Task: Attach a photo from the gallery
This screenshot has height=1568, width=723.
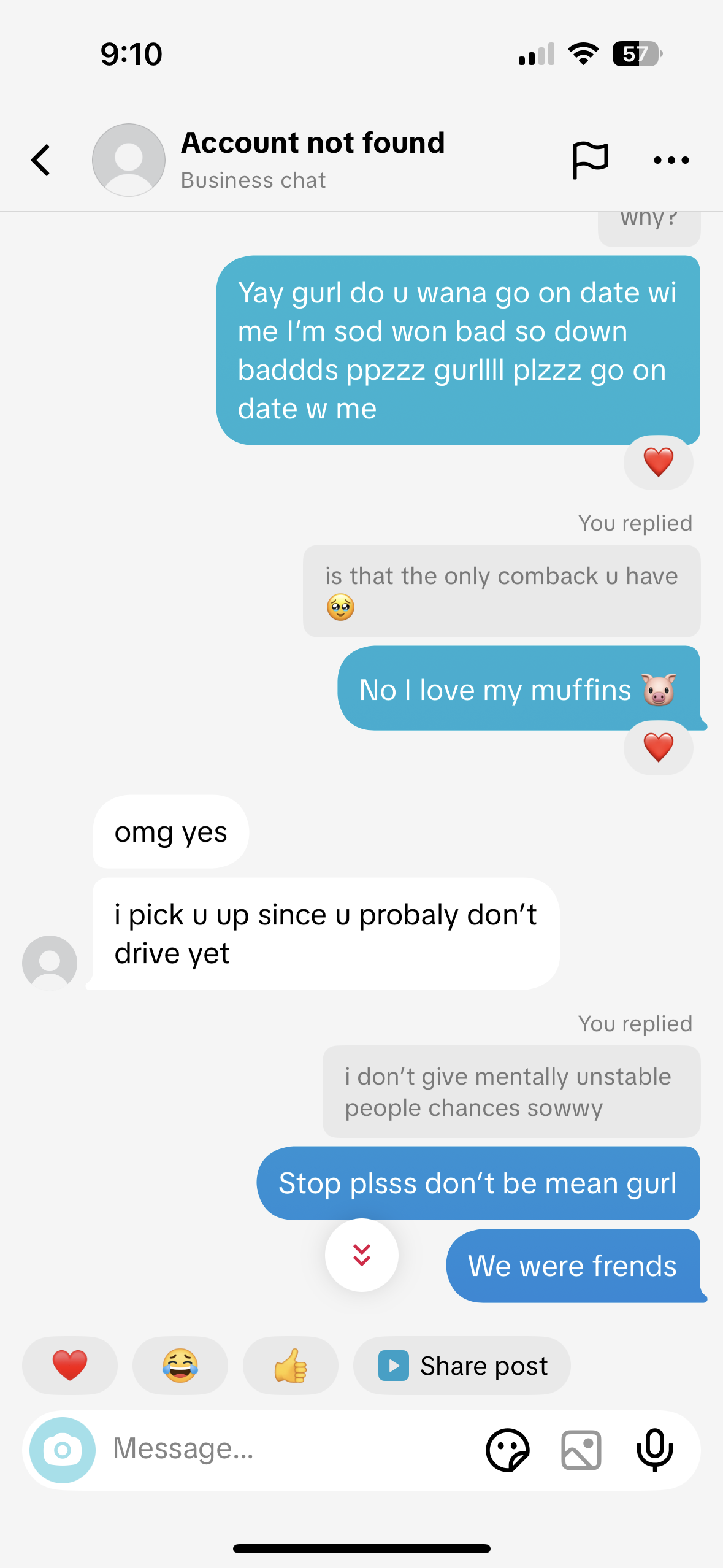Action: [x=581, y=1450]
